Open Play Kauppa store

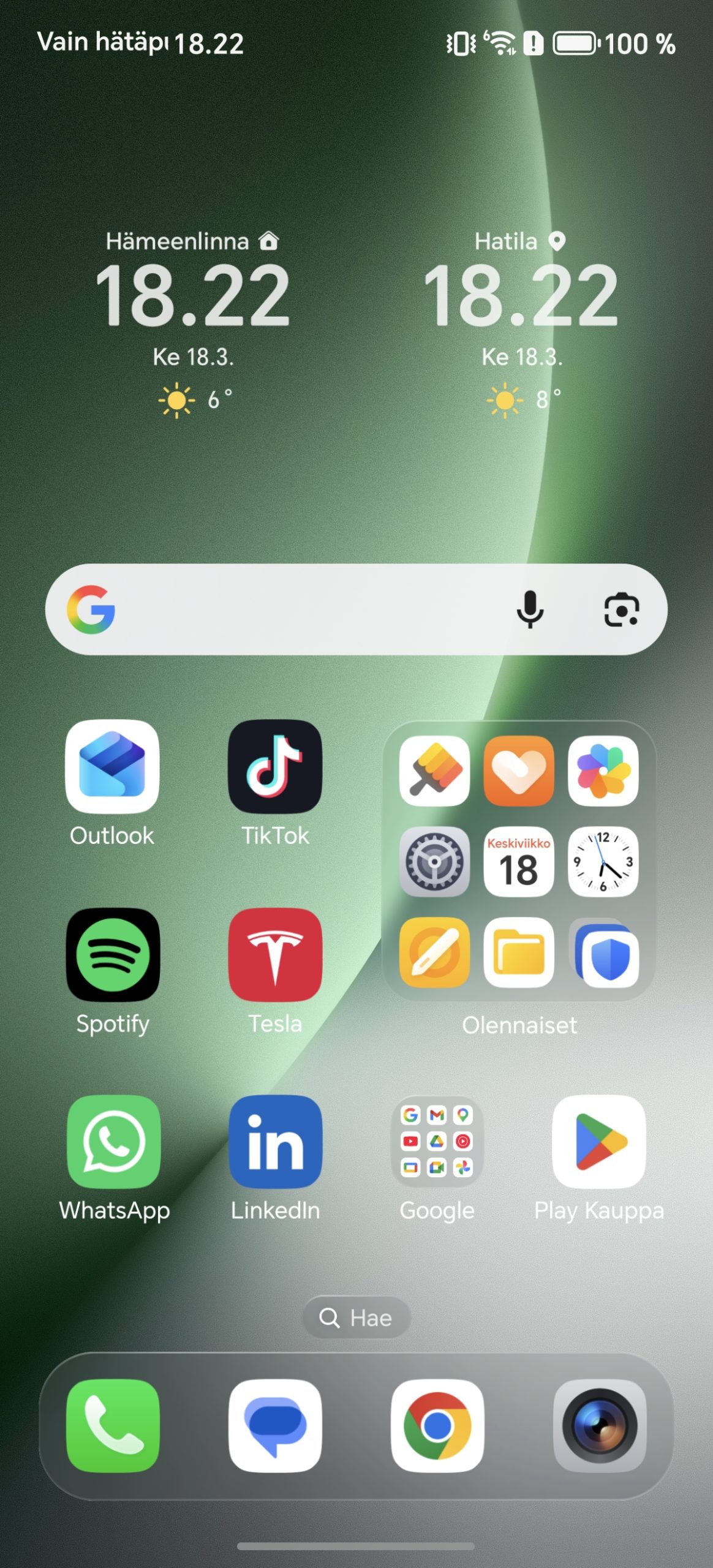coord(599,1142)
